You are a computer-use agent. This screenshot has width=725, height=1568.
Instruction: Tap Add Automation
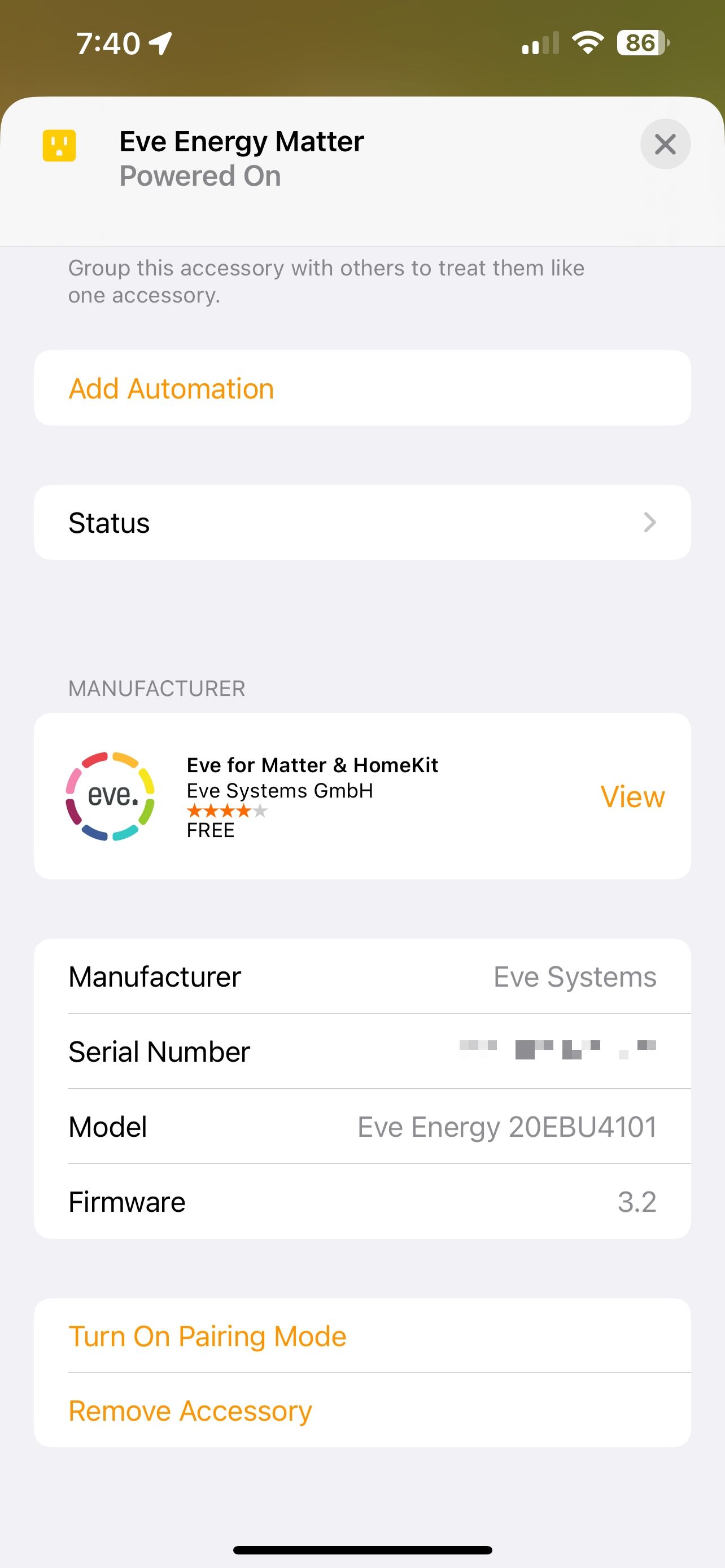click(171, 388)
